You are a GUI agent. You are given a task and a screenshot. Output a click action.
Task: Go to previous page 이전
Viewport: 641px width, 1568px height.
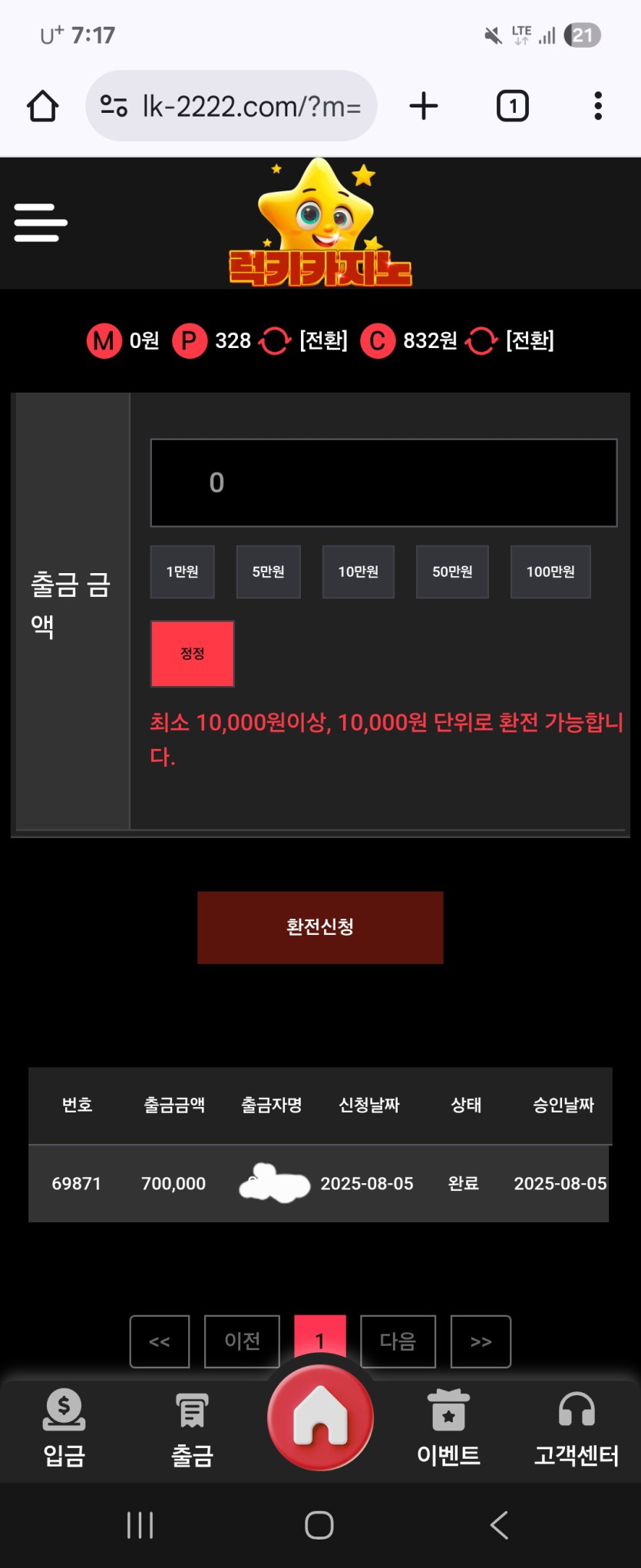[242, 1341]
